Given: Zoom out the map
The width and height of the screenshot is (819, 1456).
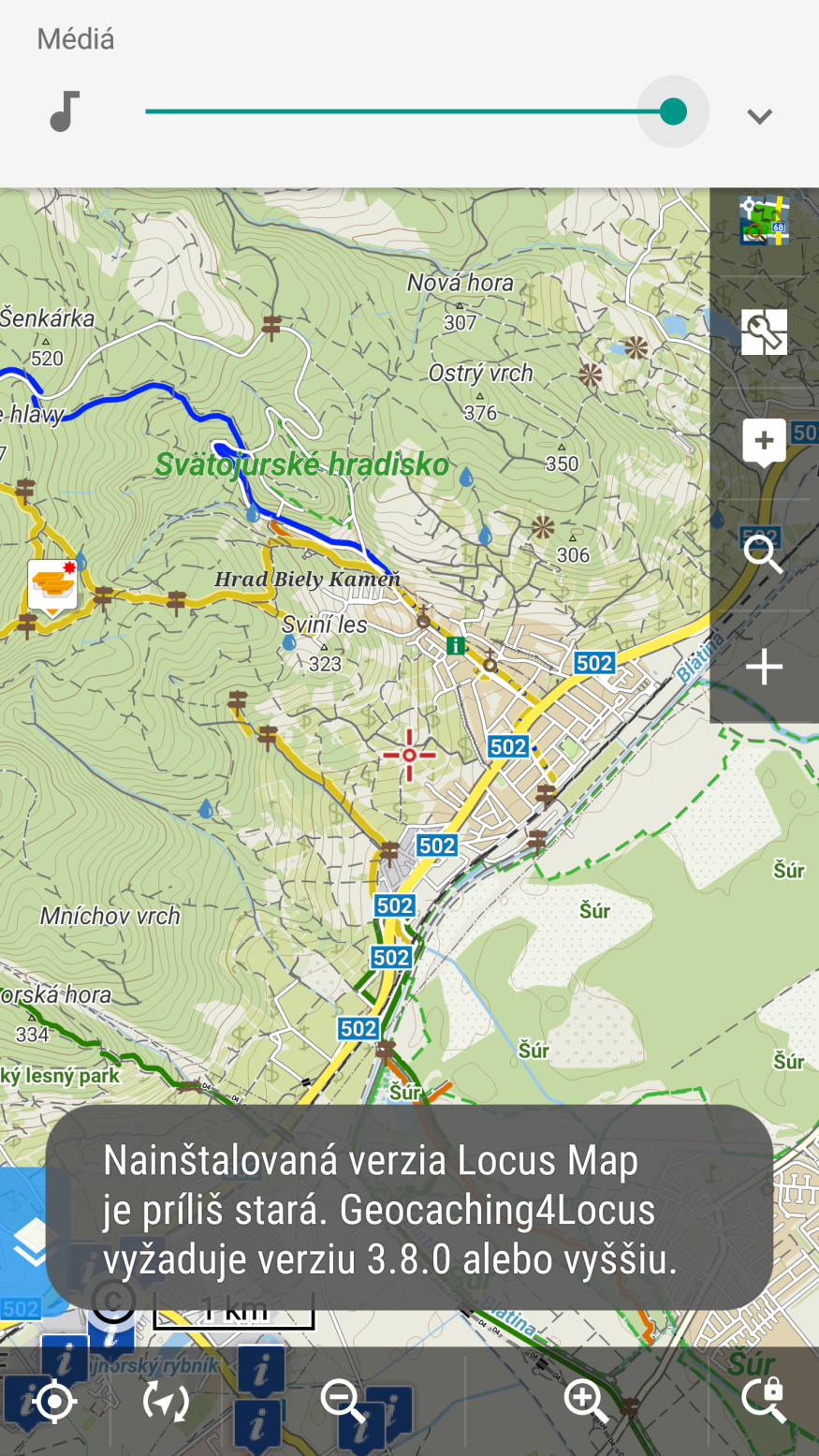Looking at the screenshot, I should pyautogui.click(x=343, y=1401).
